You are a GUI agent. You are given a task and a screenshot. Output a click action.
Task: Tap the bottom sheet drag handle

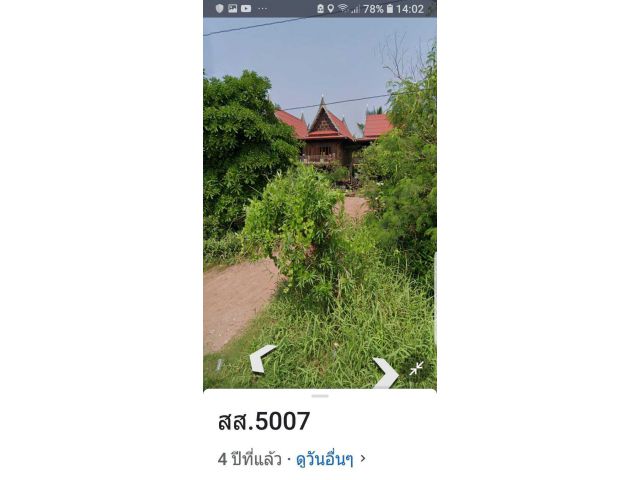[x=320, y=396]
